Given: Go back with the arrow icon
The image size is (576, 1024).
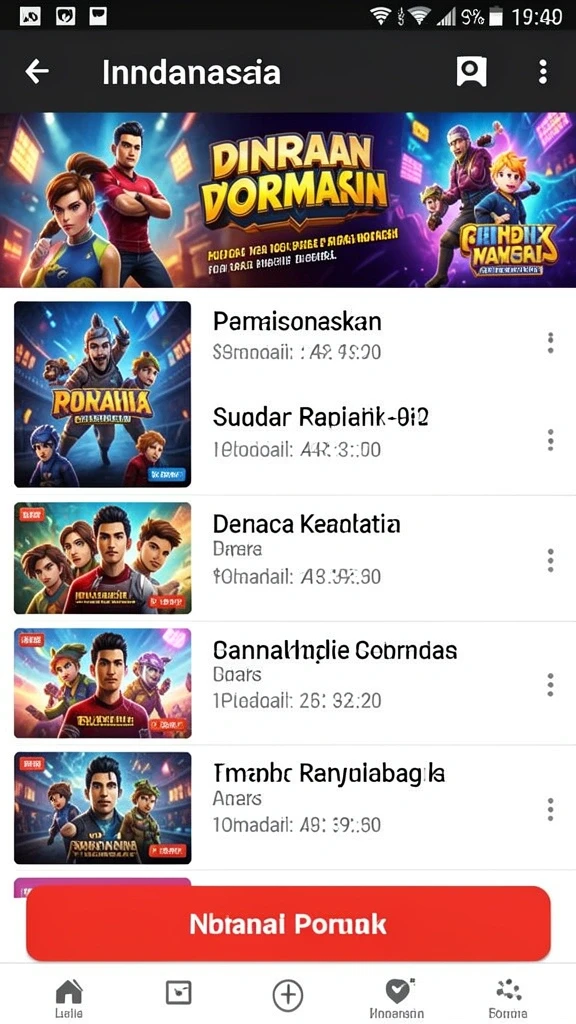Looking at the screenshot, I should click(x=37, y=72).
